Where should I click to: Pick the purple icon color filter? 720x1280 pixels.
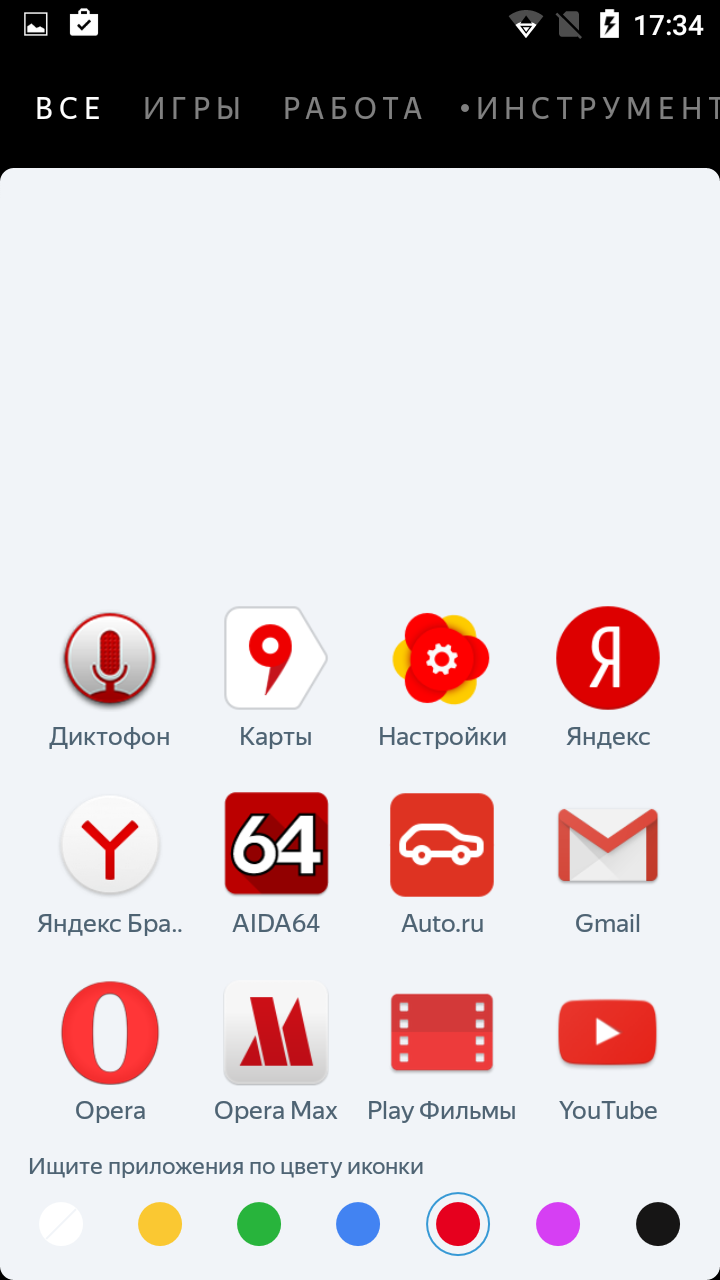[x=558, y=1224]
